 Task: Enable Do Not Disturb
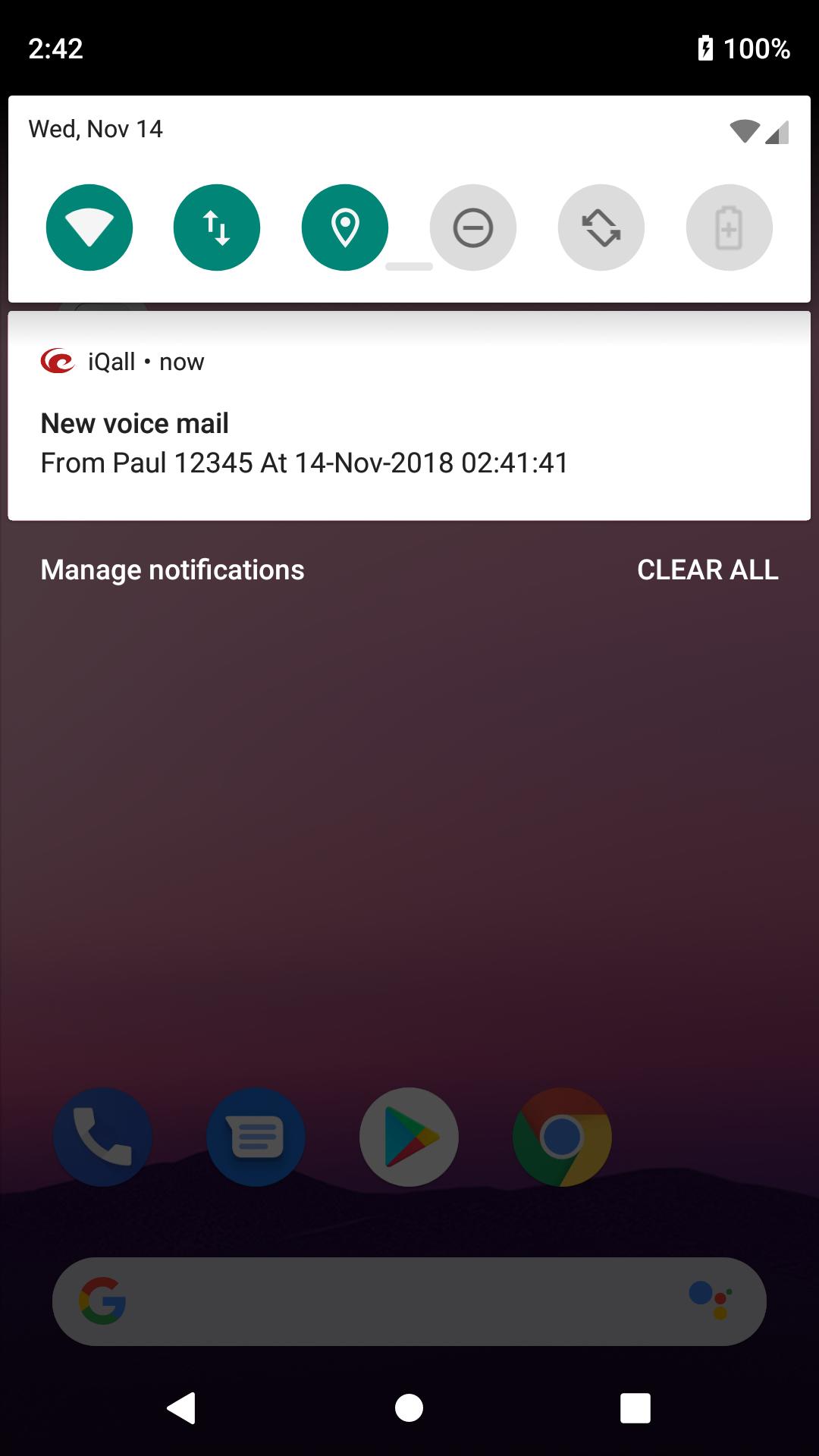pyautogui.click(x=473, y=227)
